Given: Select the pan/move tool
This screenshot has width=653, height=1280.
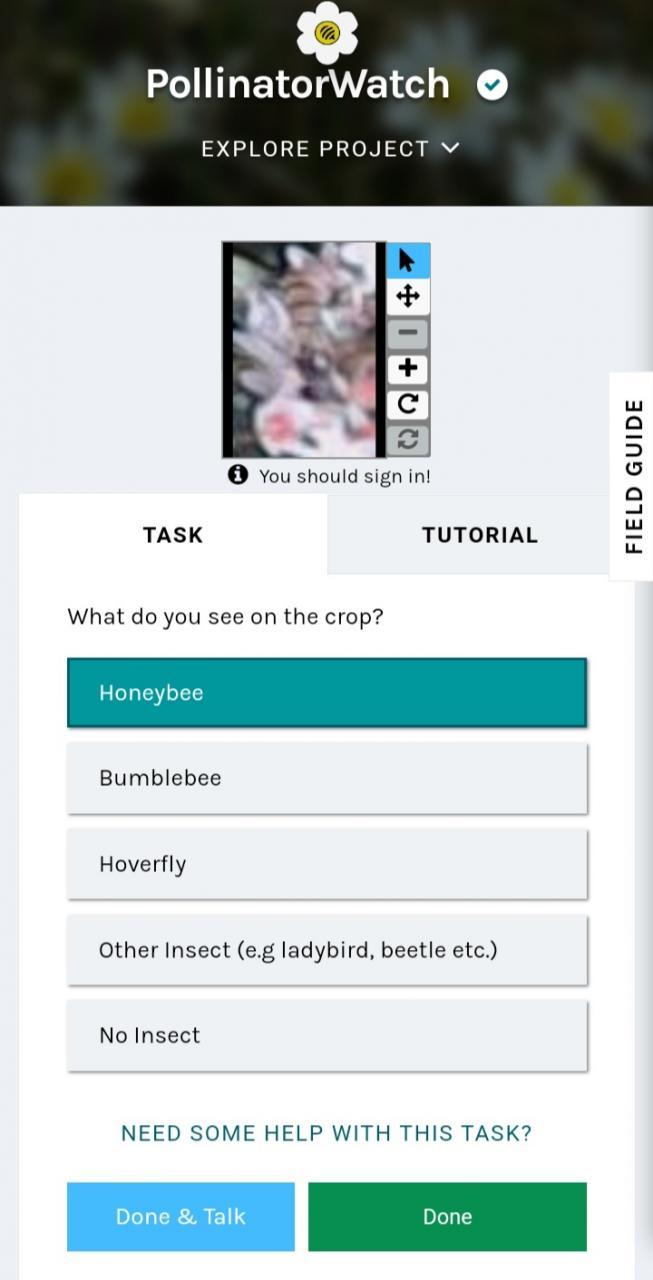Looking at the screenshot, I should pos(407,296).
